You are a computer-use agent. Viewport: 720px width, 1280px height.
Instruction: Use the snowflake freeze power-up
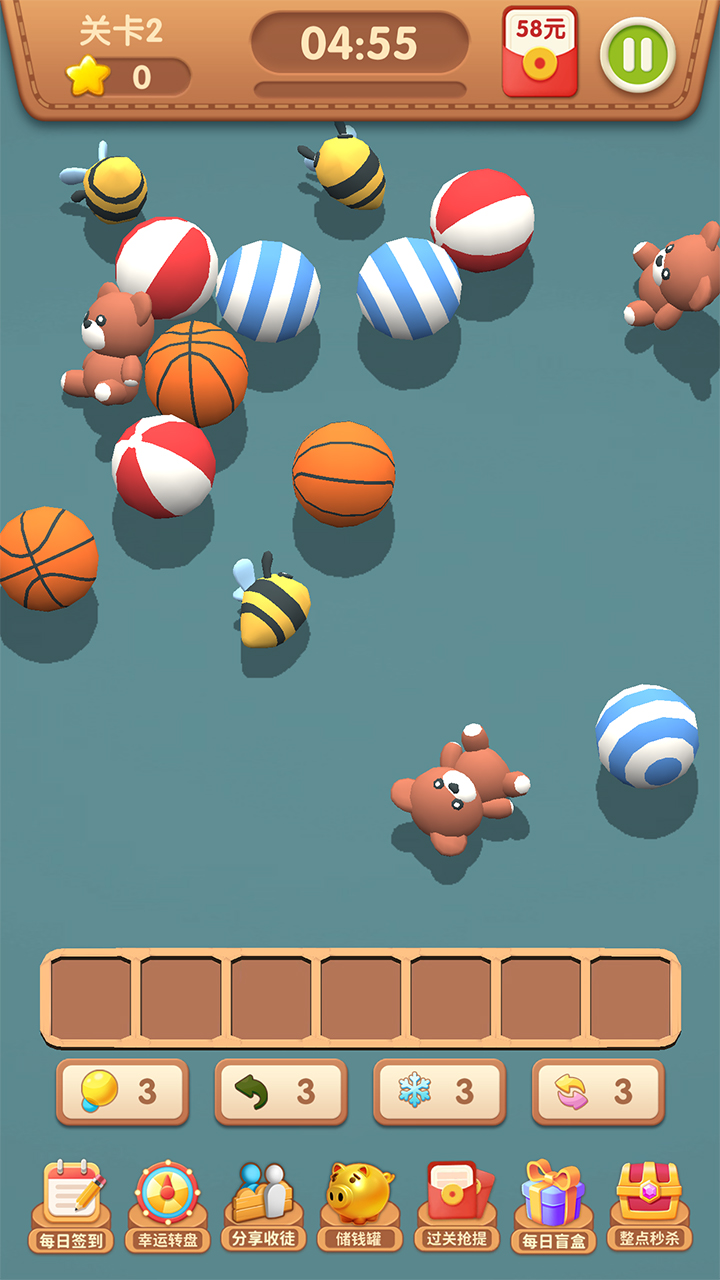439,1091
